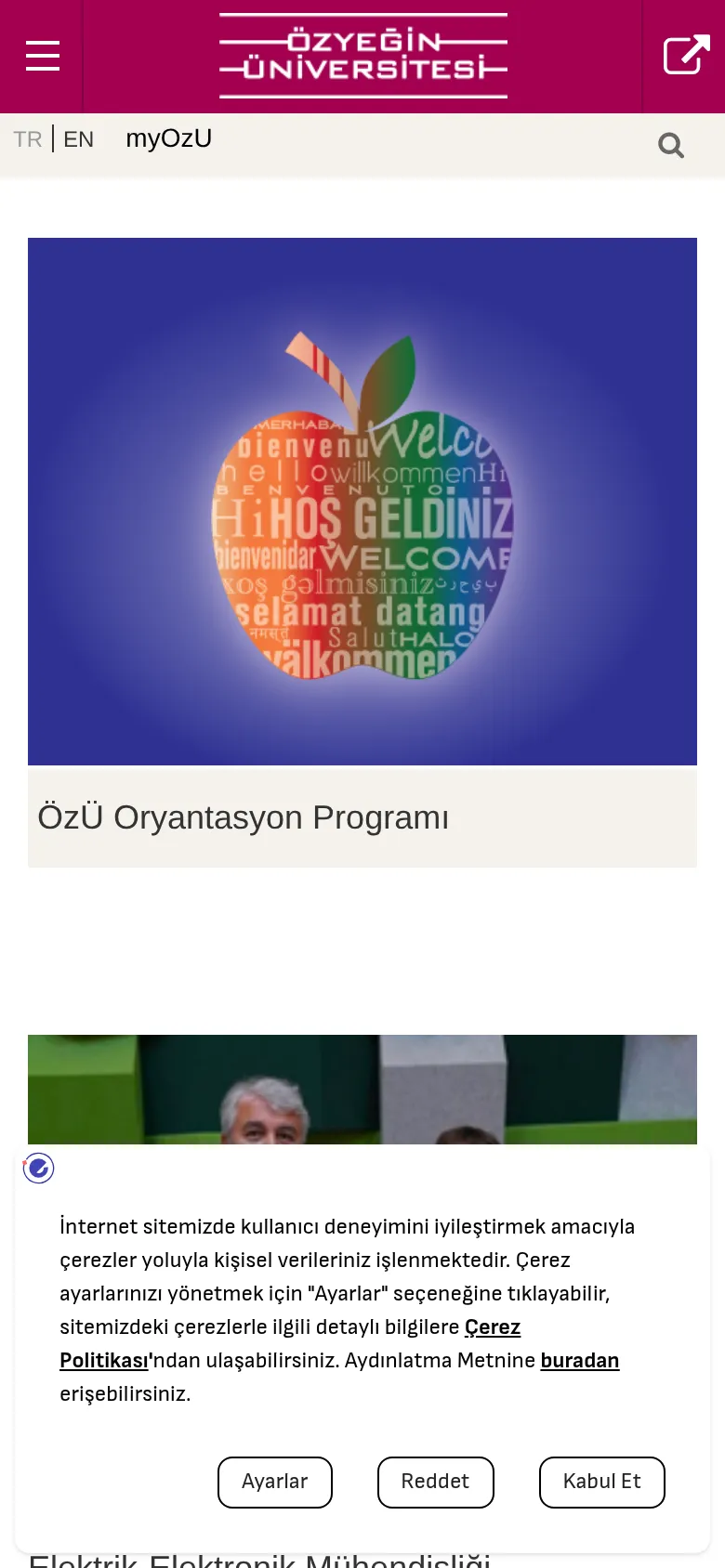This screenshot has width=725, height=1568.
Task: Open the hamburger menu
Action: (42, 56)
